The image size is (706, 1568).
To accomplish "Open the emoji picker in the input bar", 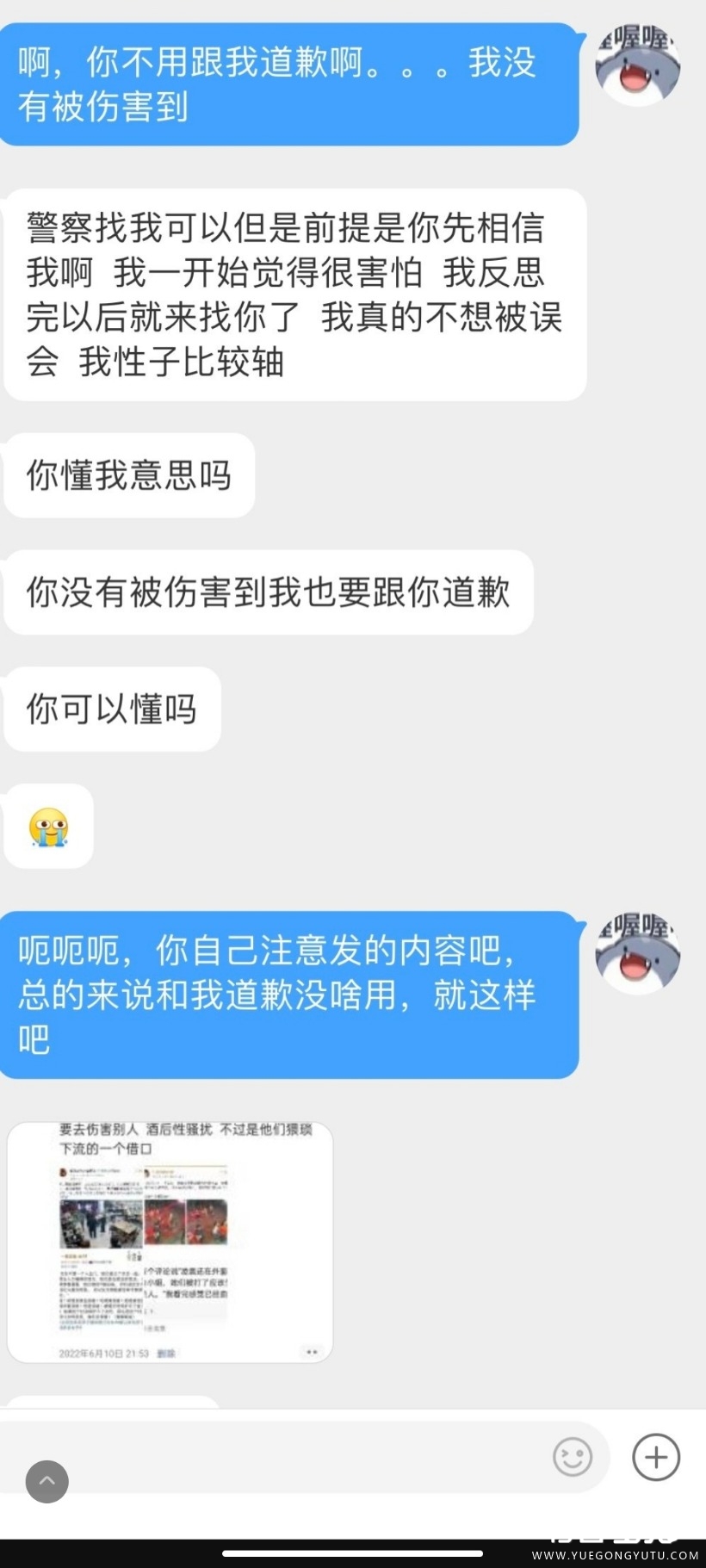I will pyautogui.click(x=572, y=1458).
